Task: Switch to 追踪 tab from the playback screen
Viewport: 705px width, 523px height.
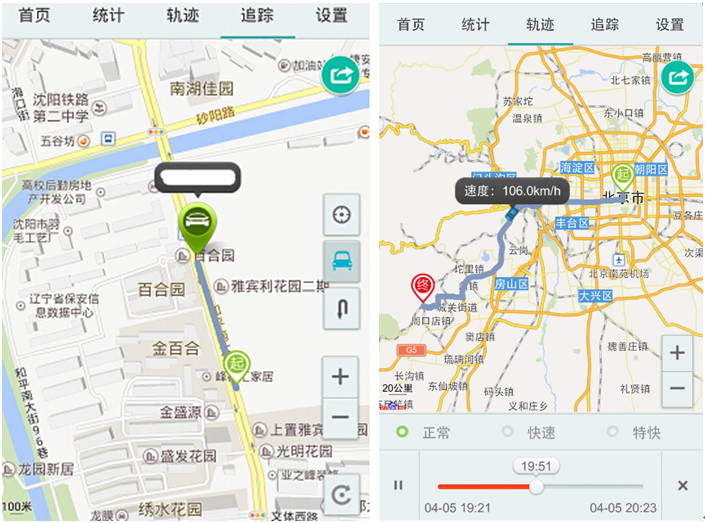Action: [605, 24]
